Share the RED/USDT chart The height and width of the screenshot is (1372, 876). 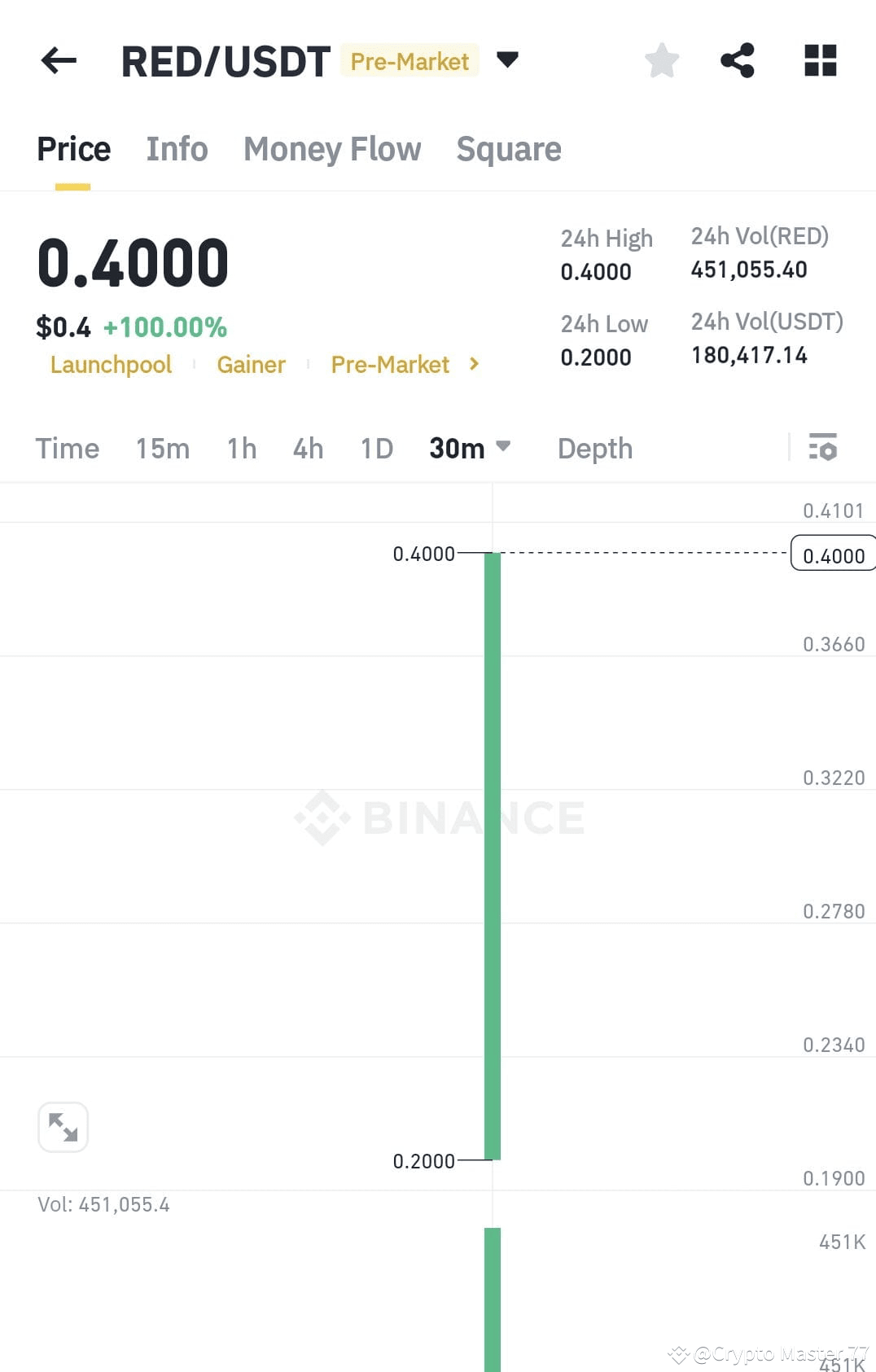(738, 59)
